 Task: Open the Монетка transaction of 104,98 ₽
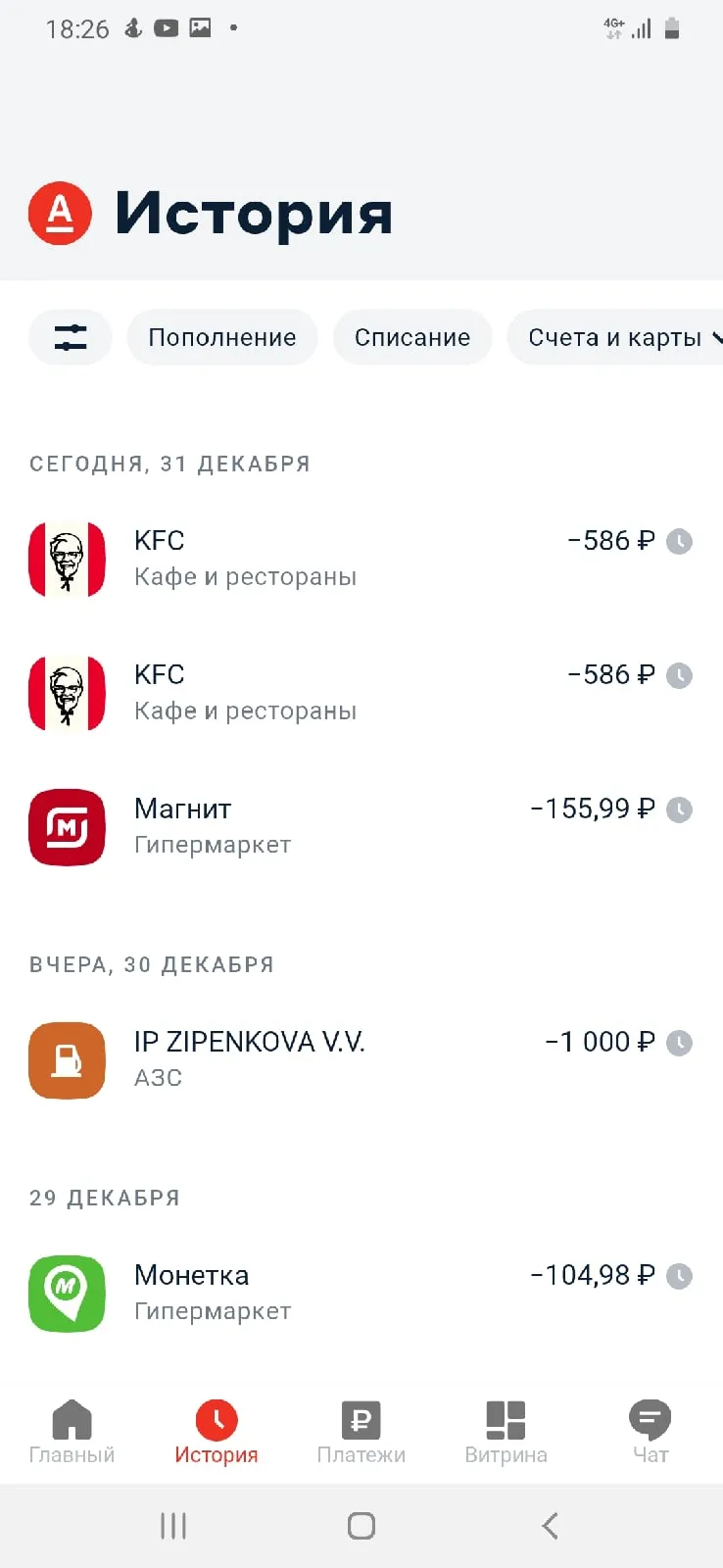[x=361, y=1293]
